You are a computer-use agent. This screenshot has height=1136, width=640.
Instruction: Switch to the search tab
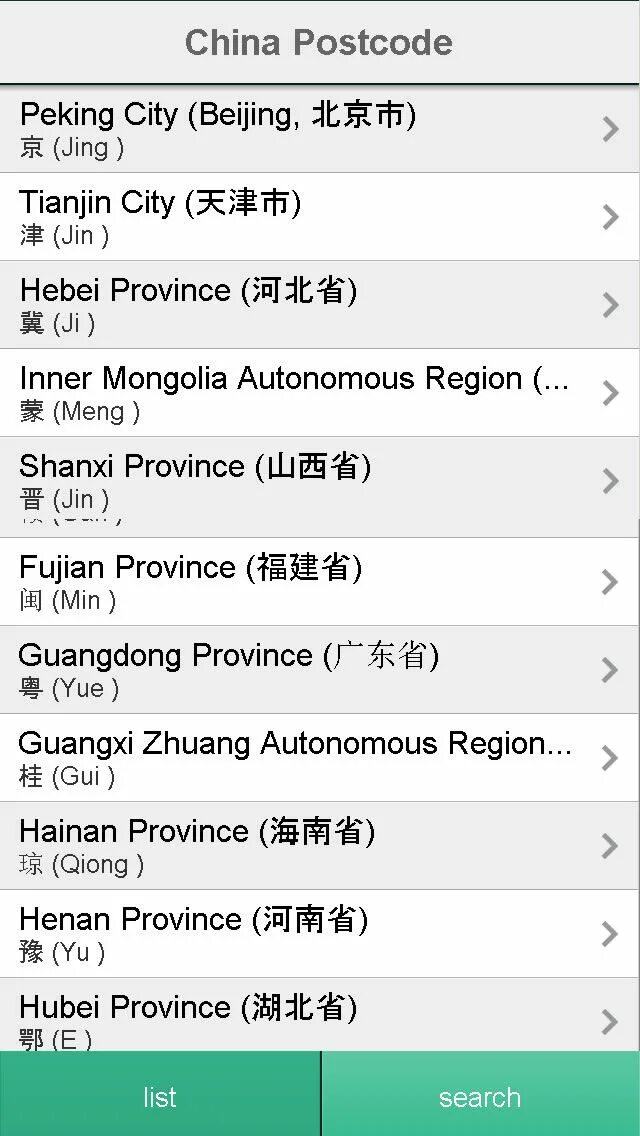[x=480, y=1096]
